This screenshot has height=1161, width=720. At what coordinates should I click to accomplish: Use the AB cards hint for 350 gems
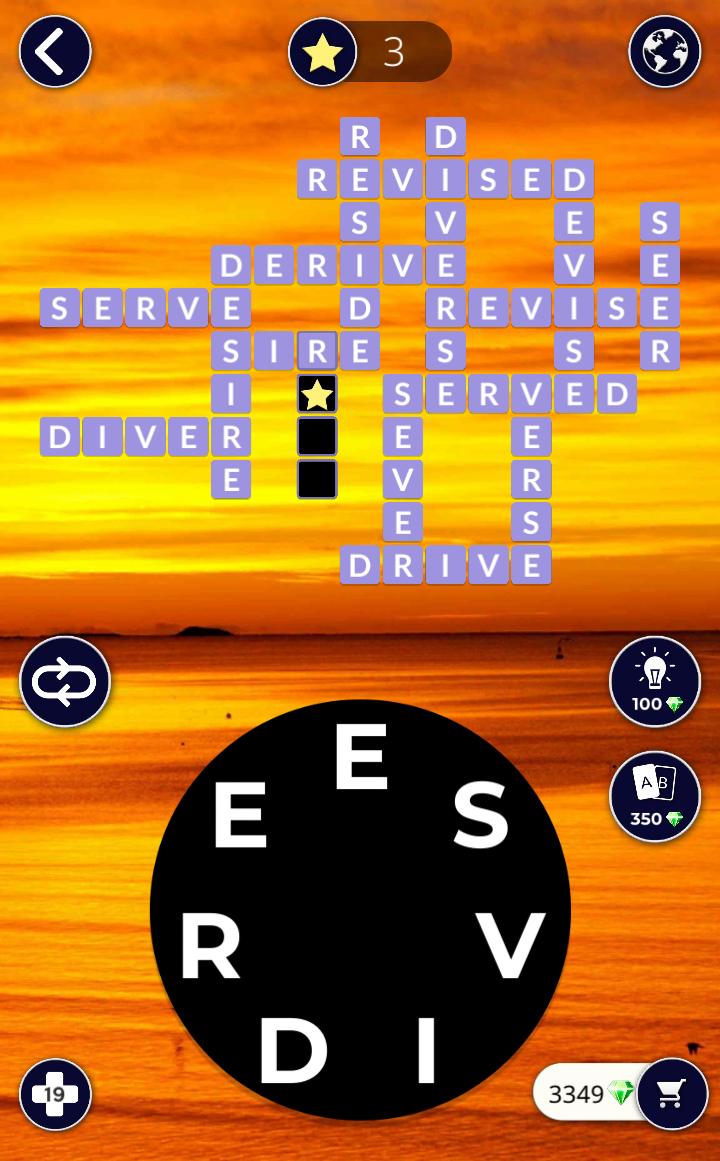click(x=654, y=796)
